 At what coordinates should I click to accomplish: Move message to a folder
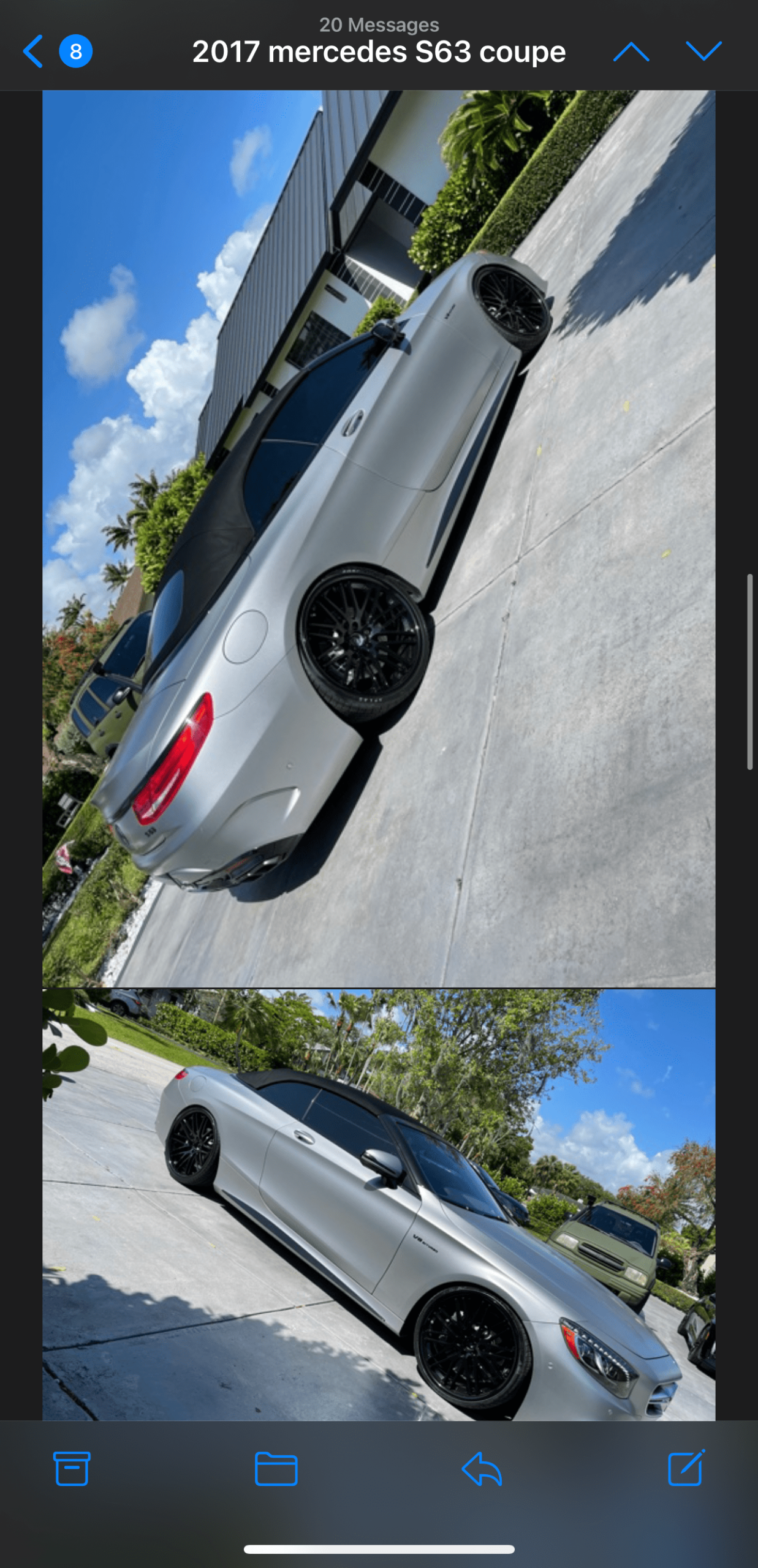pyautogui.click(x=276, y=1468)
